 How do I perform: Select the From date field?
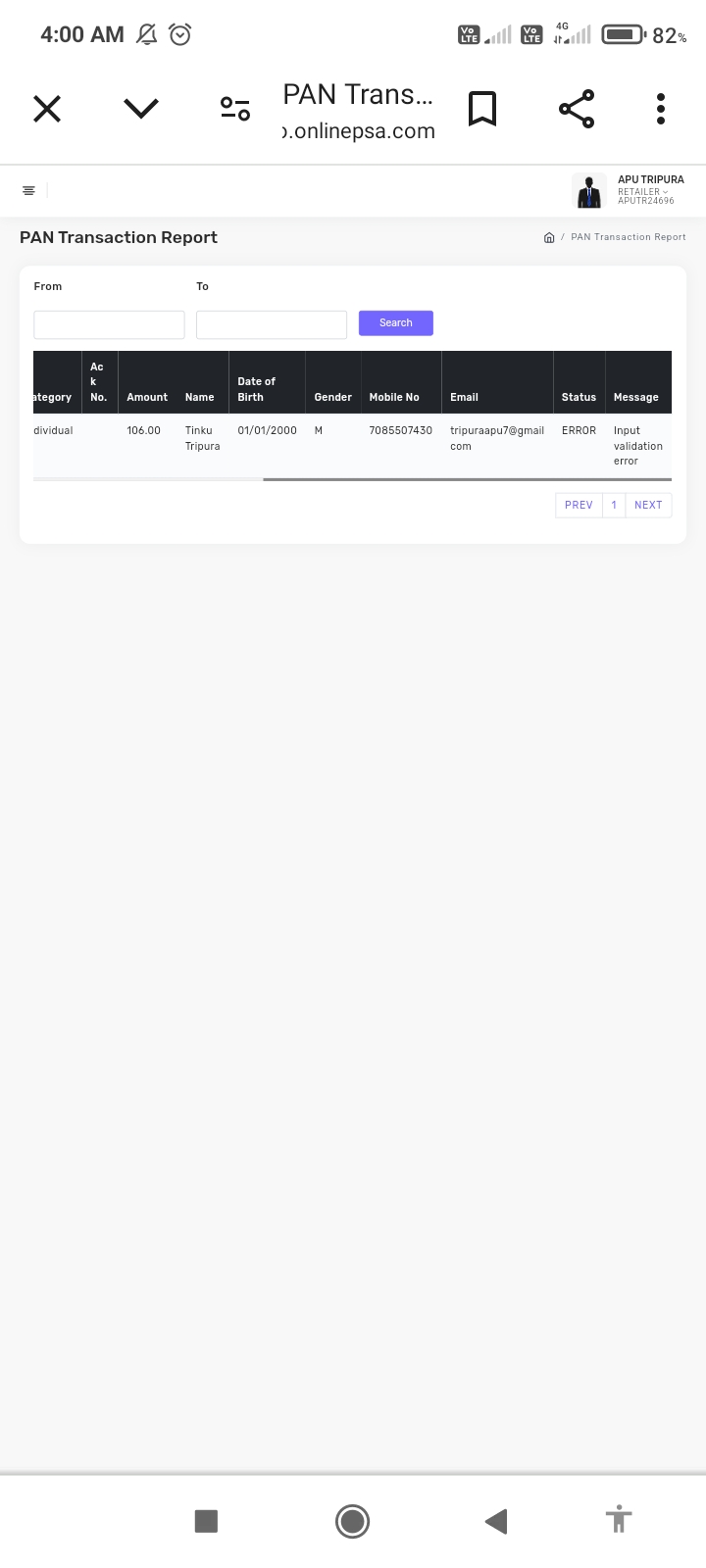coord(109,324)
